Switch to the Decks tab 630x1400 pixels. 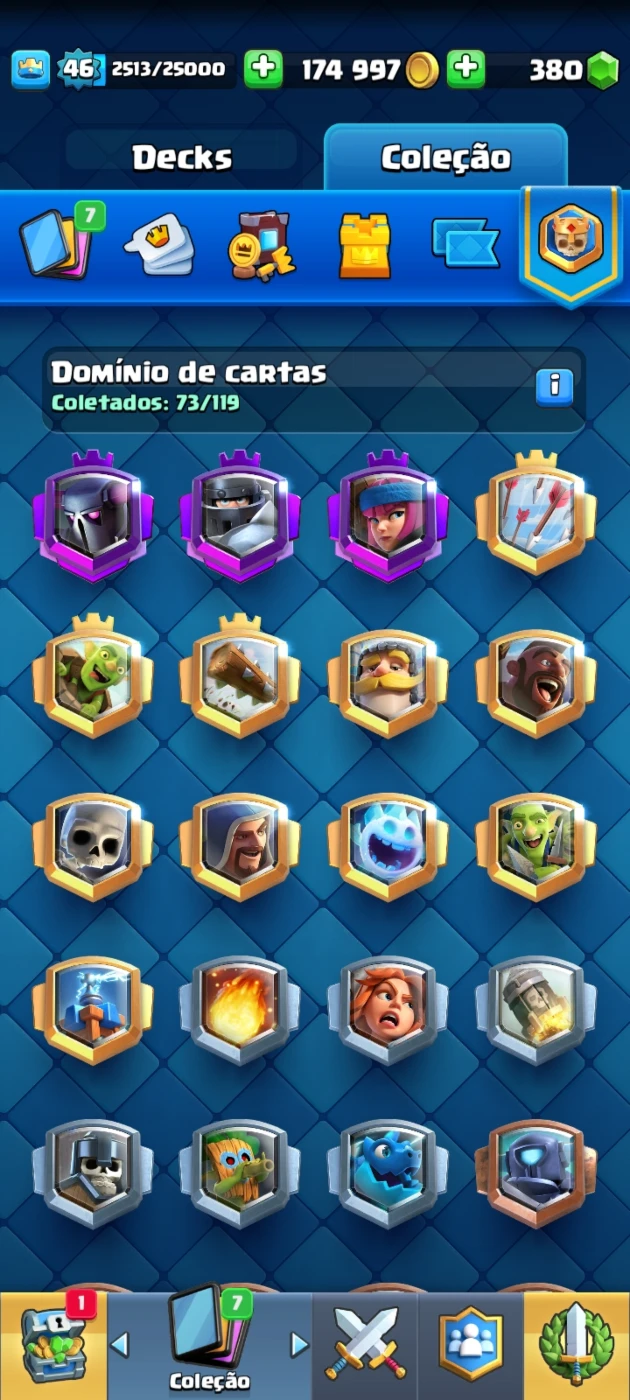point(182,157)
